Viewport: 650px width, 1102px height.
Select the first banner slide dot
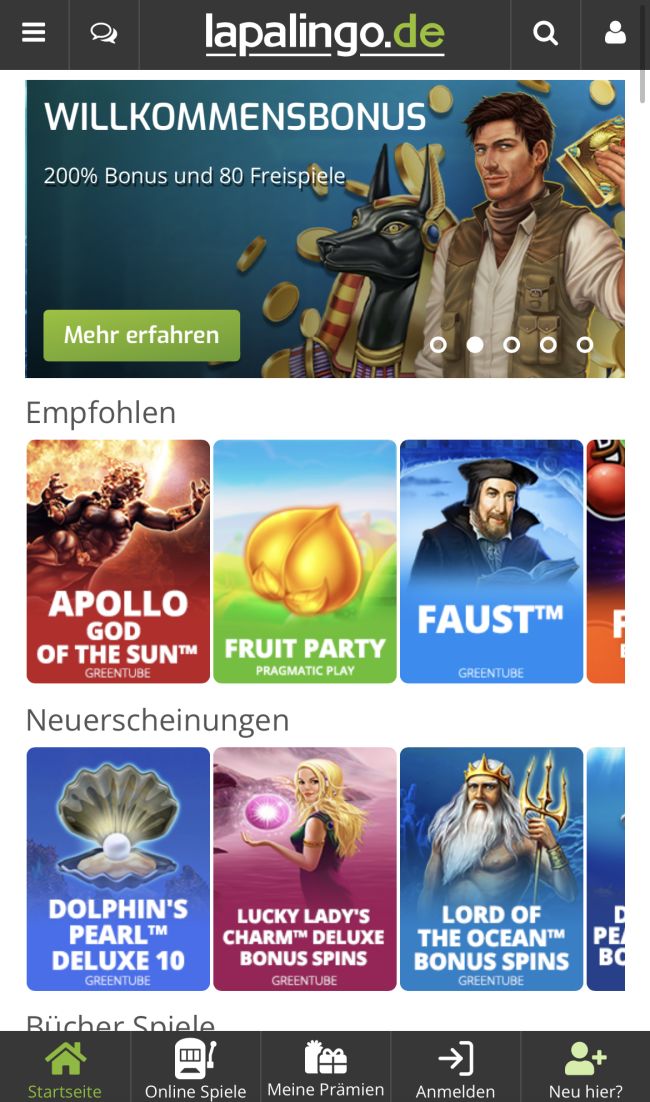tap(438, 345)
